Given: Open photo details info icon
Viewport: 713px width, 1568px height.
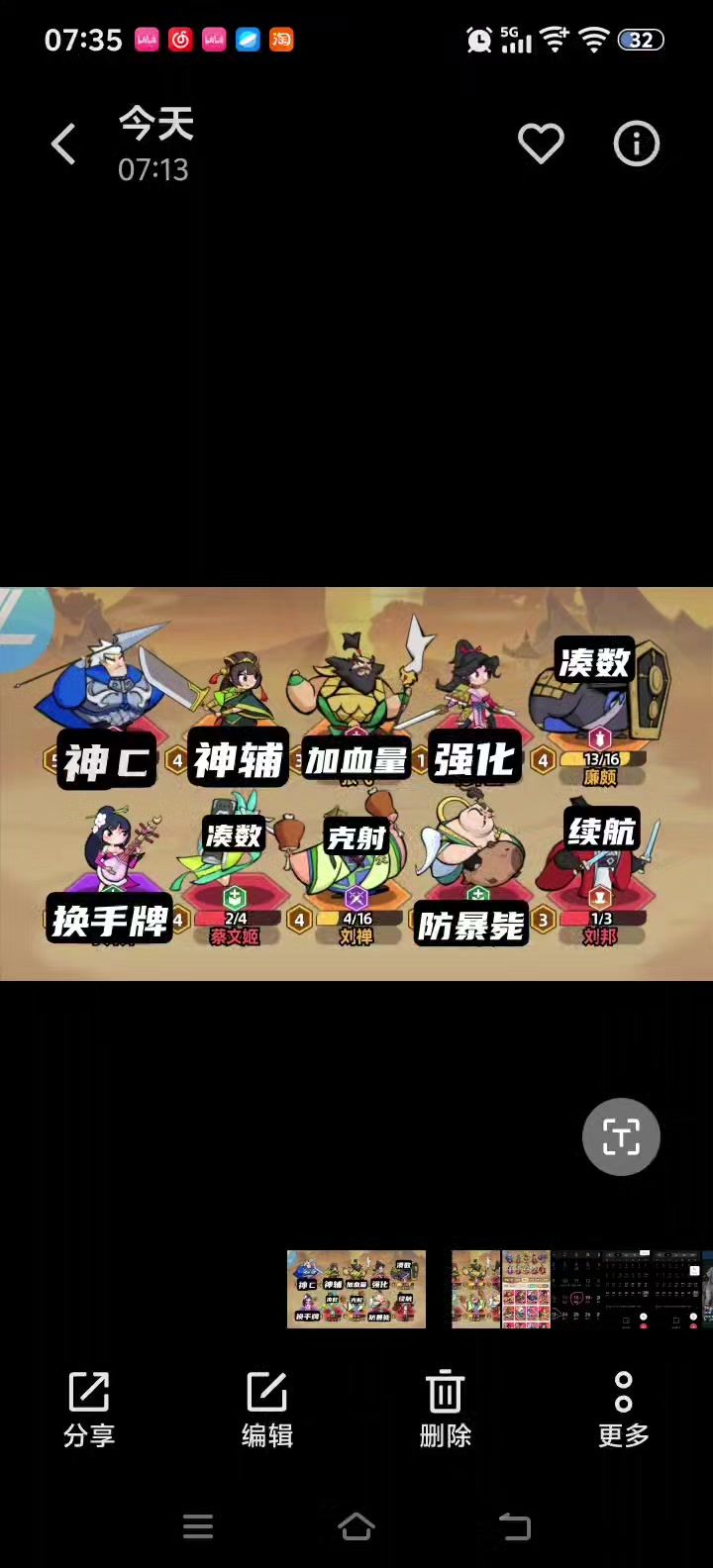Looking at the screenshot, I should [x=636, y=145].
